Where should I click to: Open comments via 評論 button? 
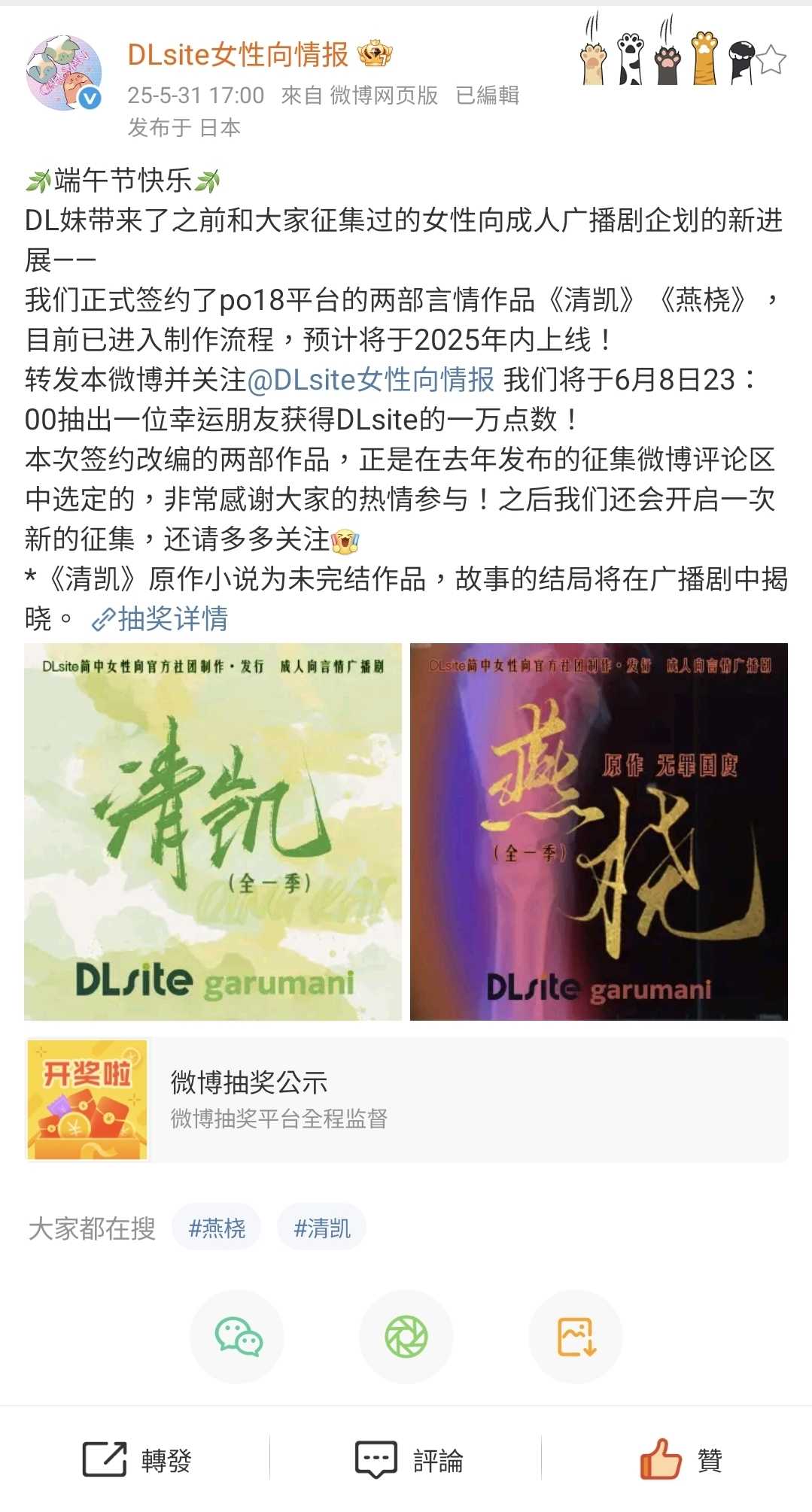click(x=409, y=1460)
